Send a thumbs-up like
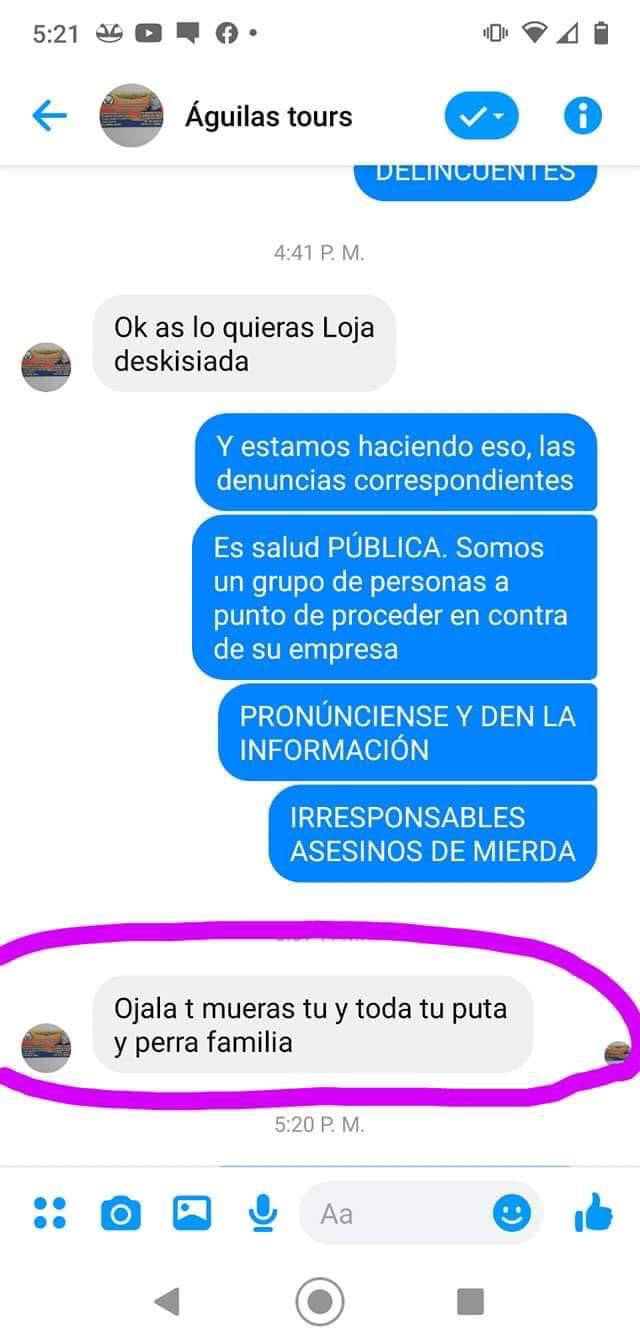 [593, 1213]
